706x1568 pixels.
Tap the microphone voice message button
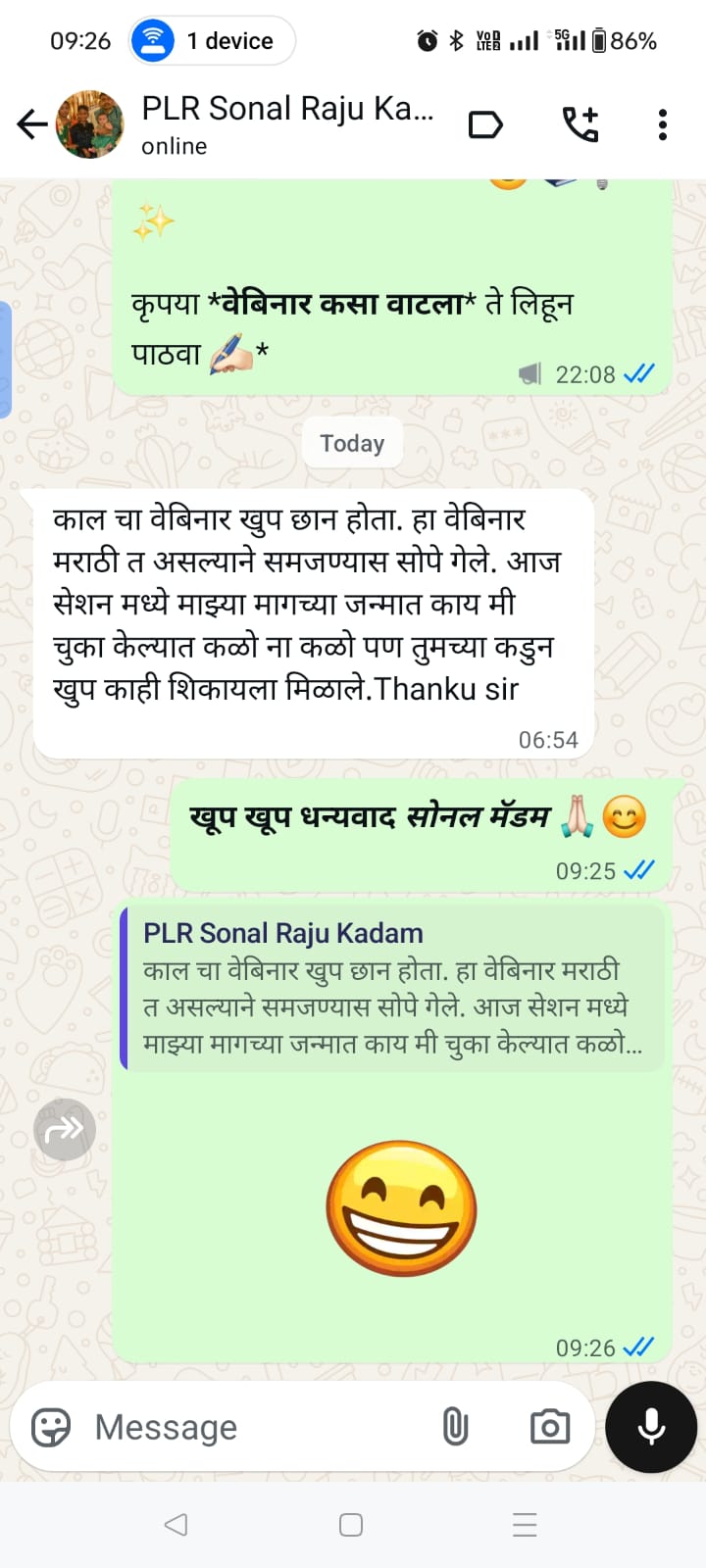click(651, 1427)
